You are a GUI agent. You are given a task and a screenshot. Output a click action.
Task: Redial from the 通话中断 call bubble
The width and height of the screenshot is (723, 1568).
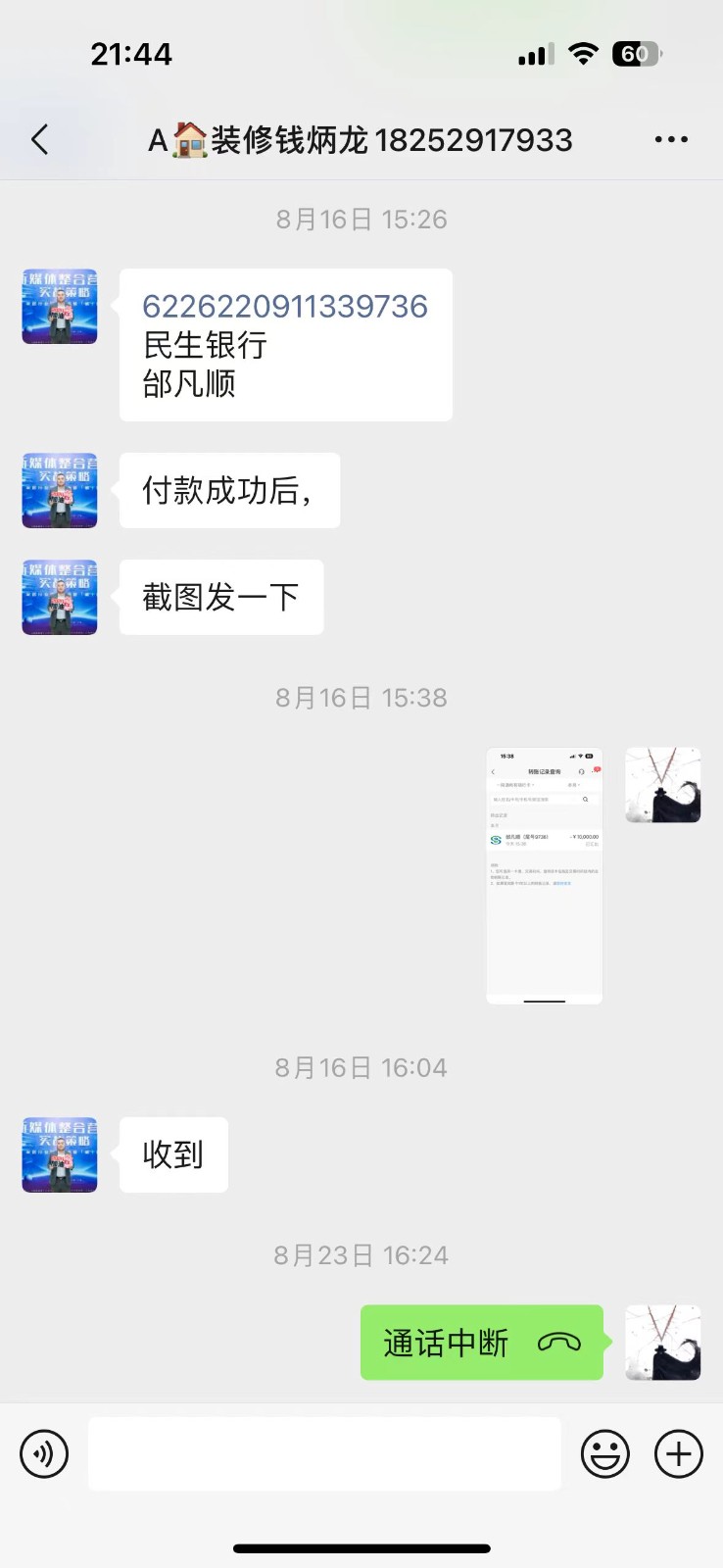point(481,1343)
